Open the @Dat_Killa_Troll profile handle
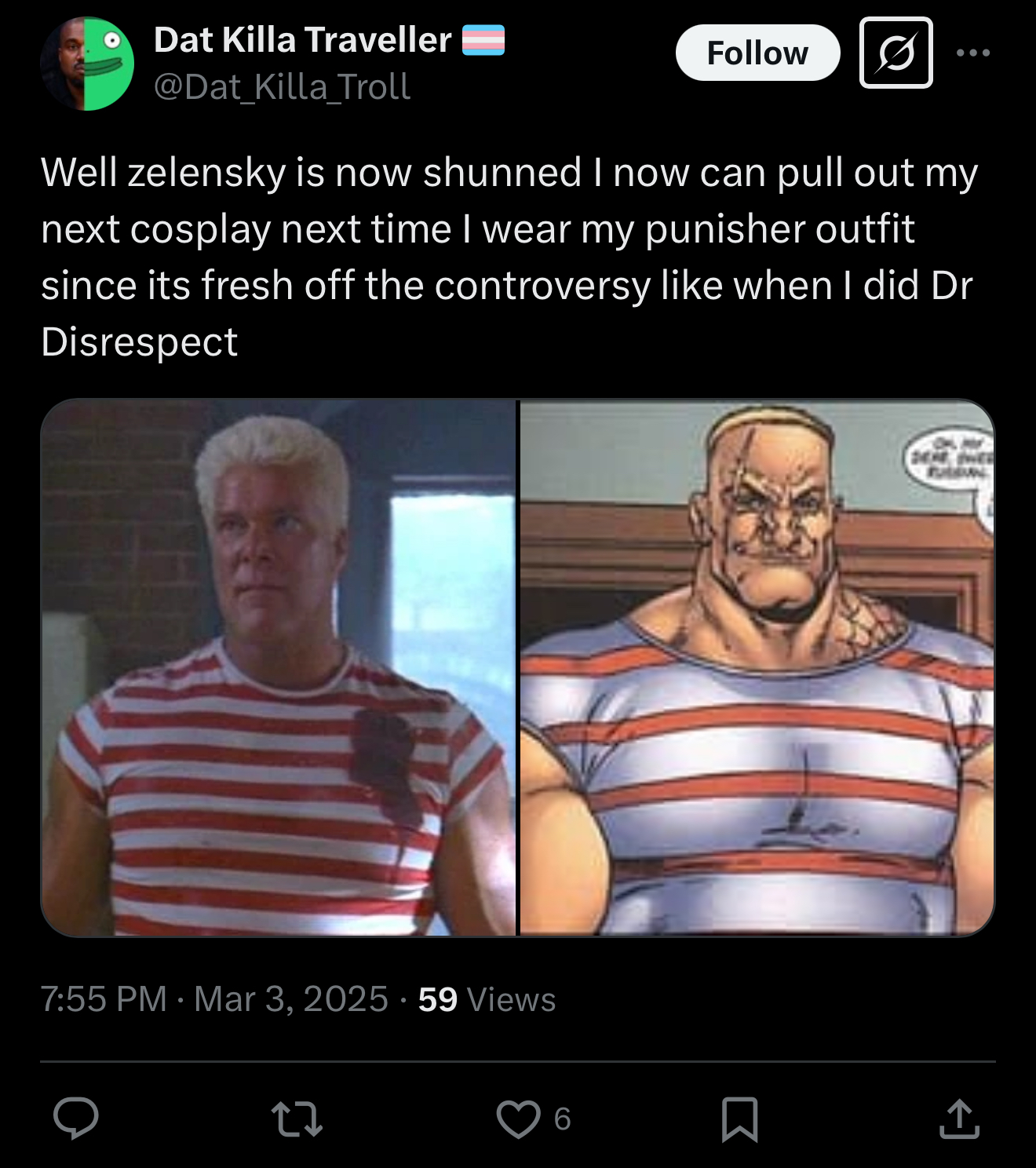 coord(282,87)
